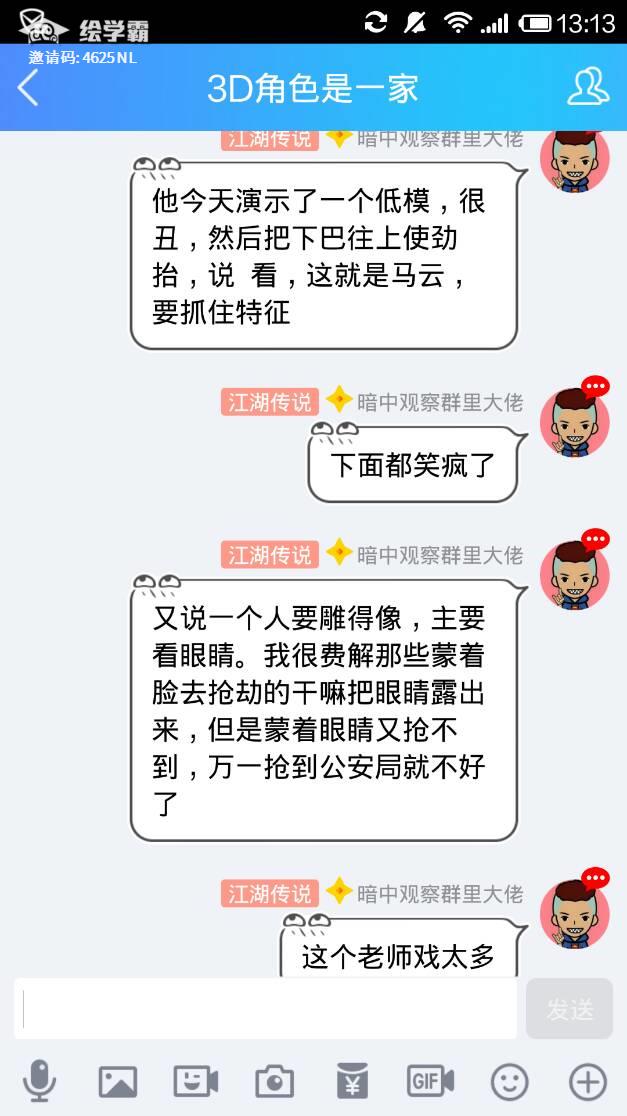The image size is (627, 1116).
Task: Open avatar beside 又说一个人要雕得像 message
Action: tap(574, 575)
